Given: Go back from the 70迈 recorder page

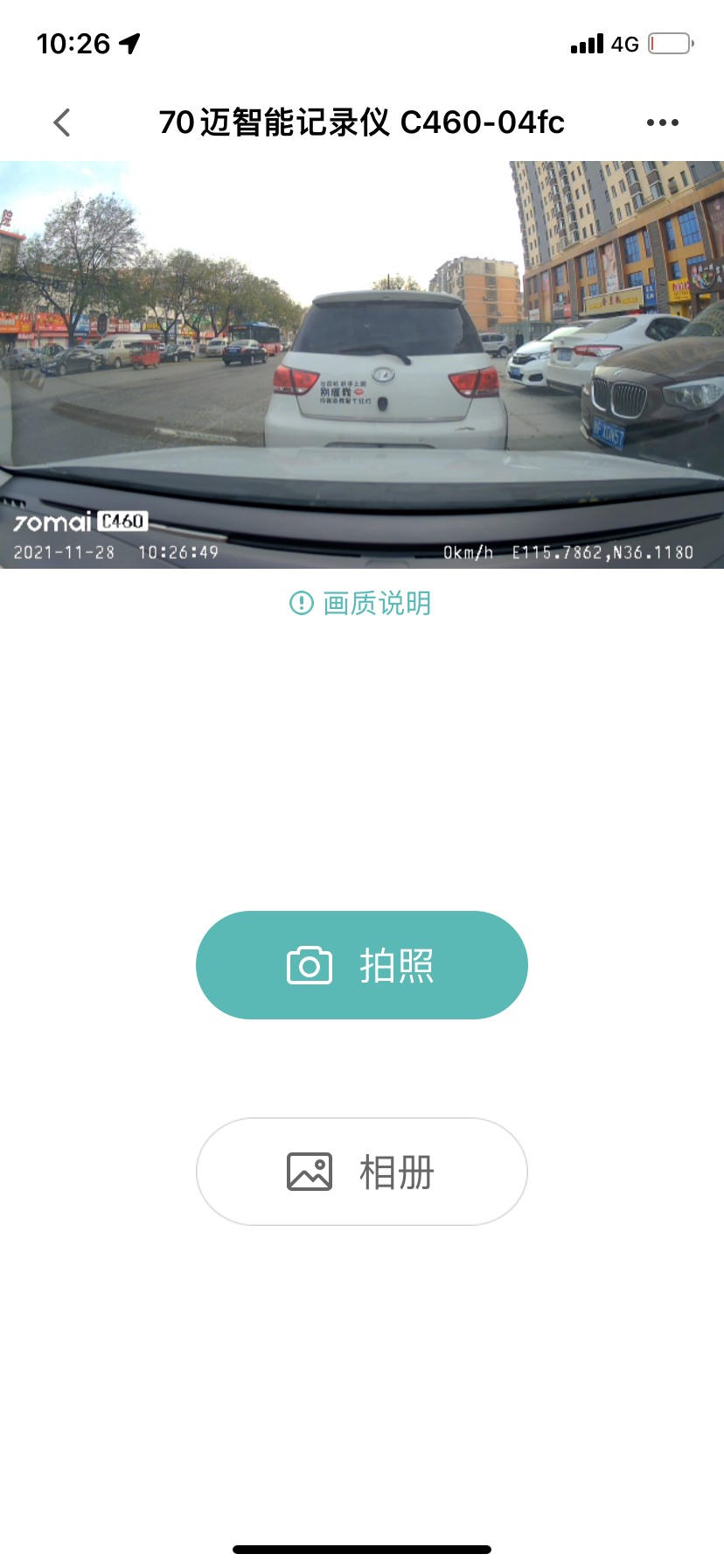Looking at the screenshot, I should [61, 122].
